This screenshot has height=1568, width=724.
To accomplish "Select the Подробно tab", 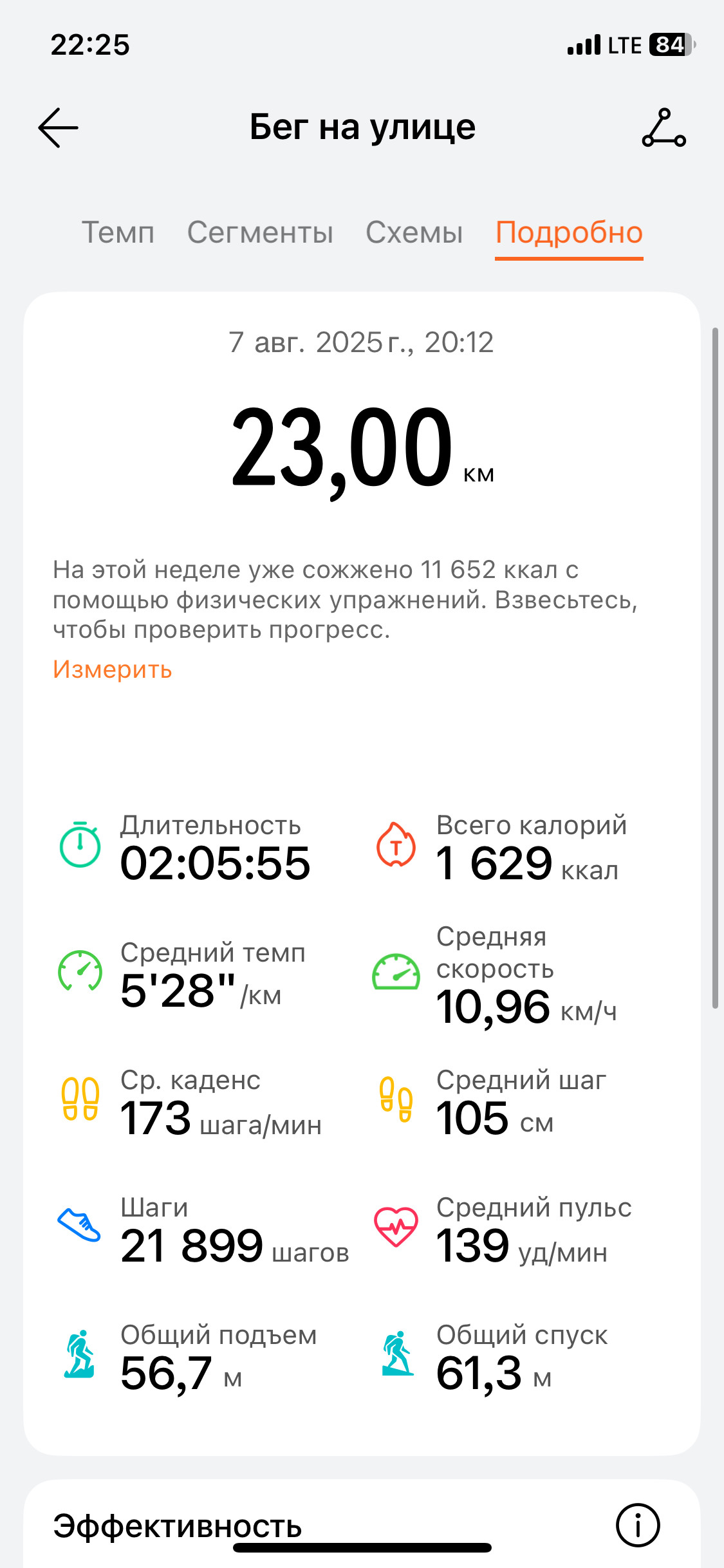I will coord(569,233).
